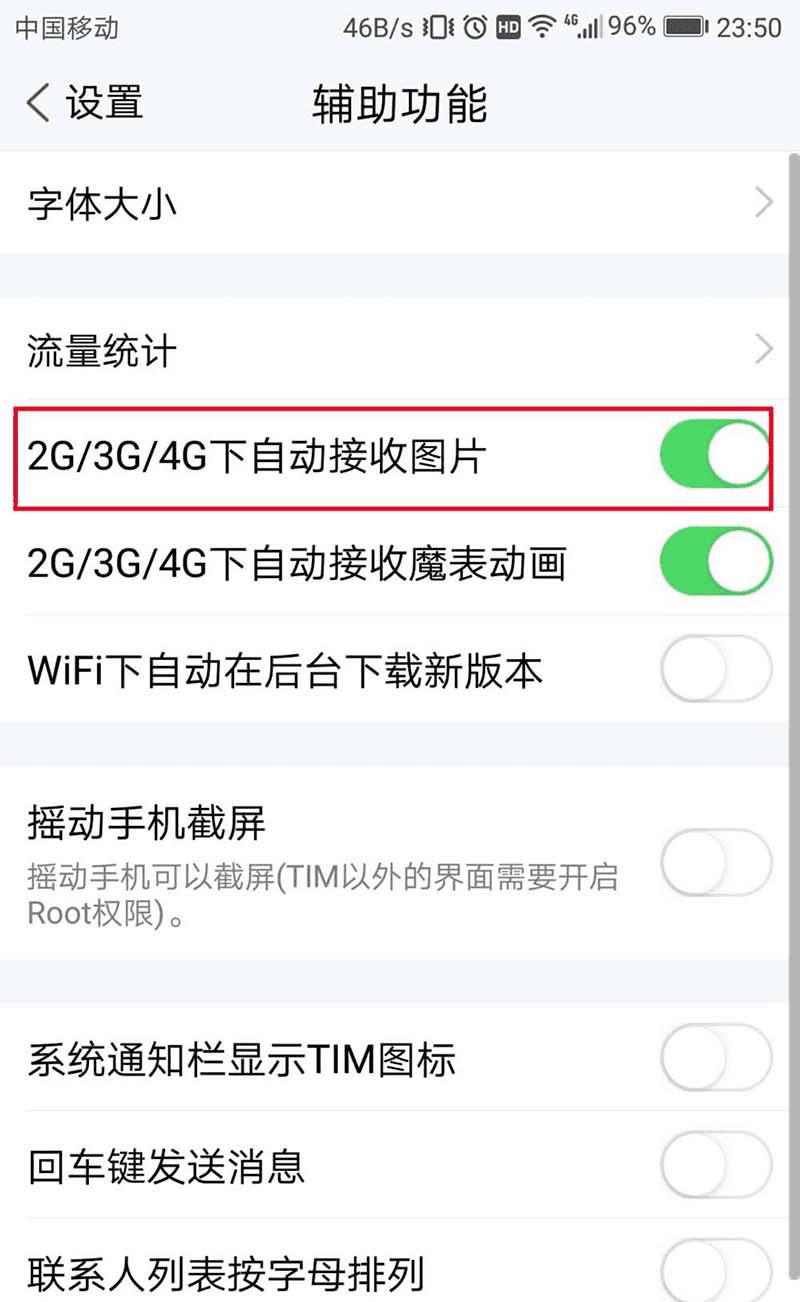Open 字体大小 settings
This screenshot has height=1302, width=800.
tap(400, 204)
